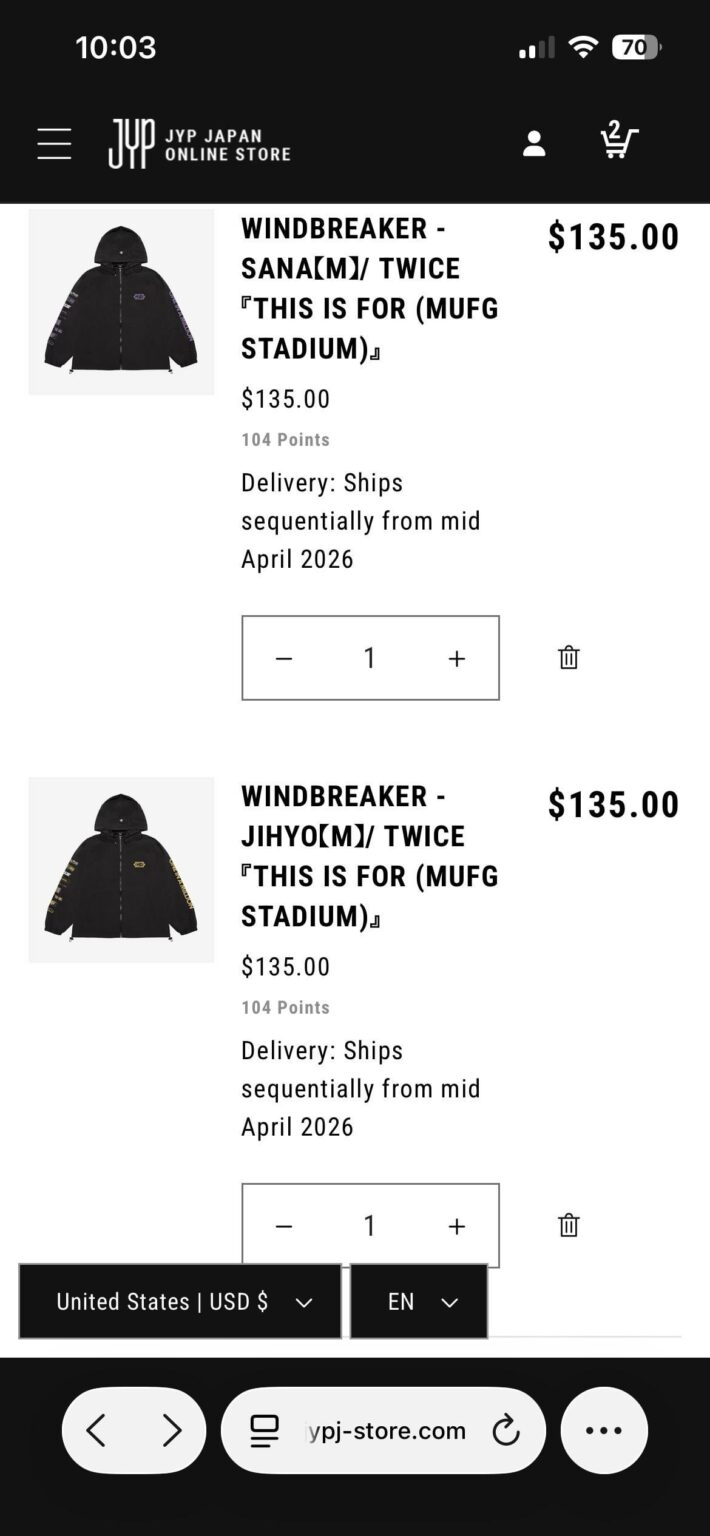The image size is (710, 1536).
Task: Delete Jihyo windbreaker from cart
Action: 568,1226
